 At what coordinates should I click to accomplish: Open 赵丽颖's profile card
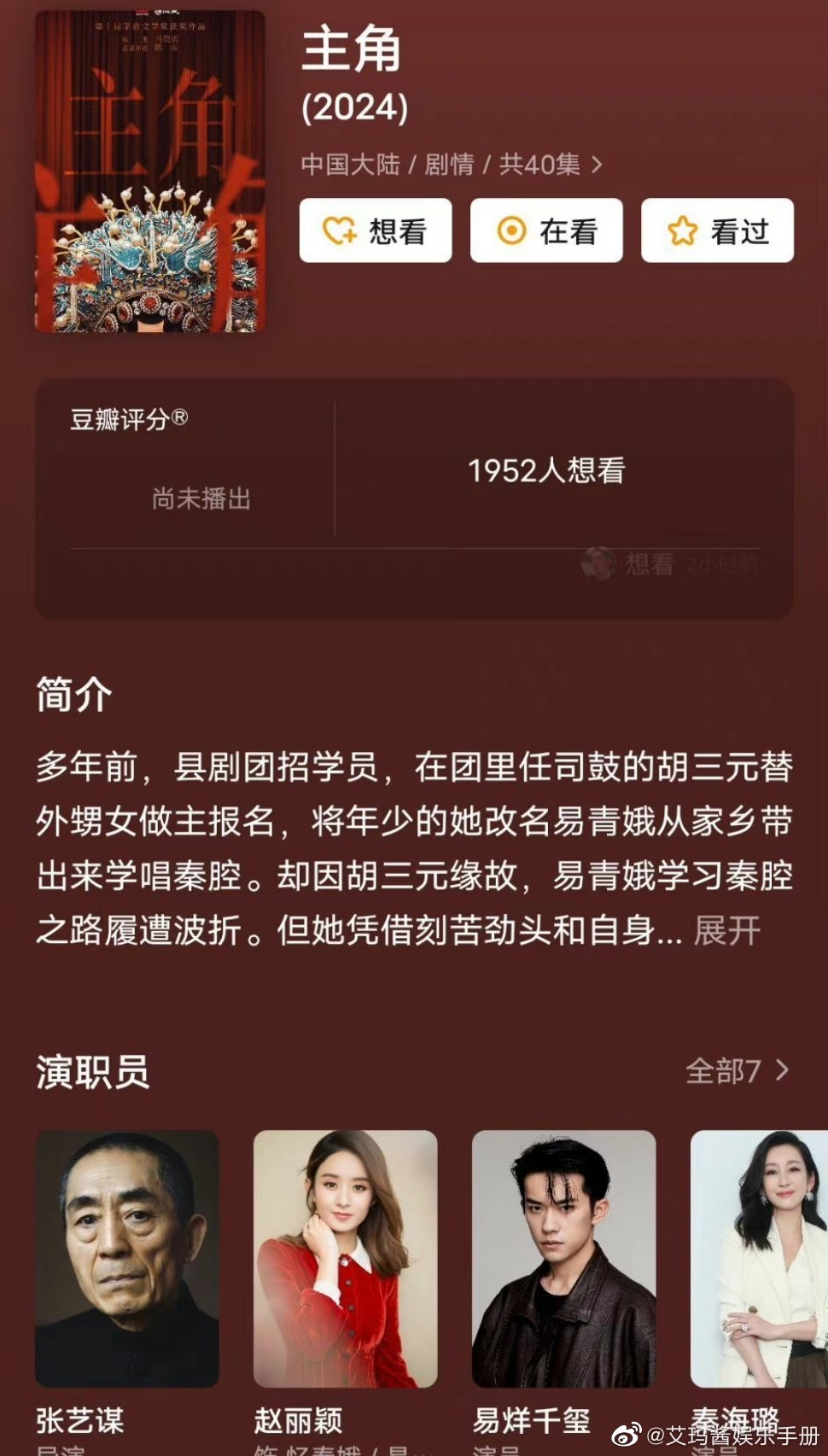click(x=345, y=1259)
